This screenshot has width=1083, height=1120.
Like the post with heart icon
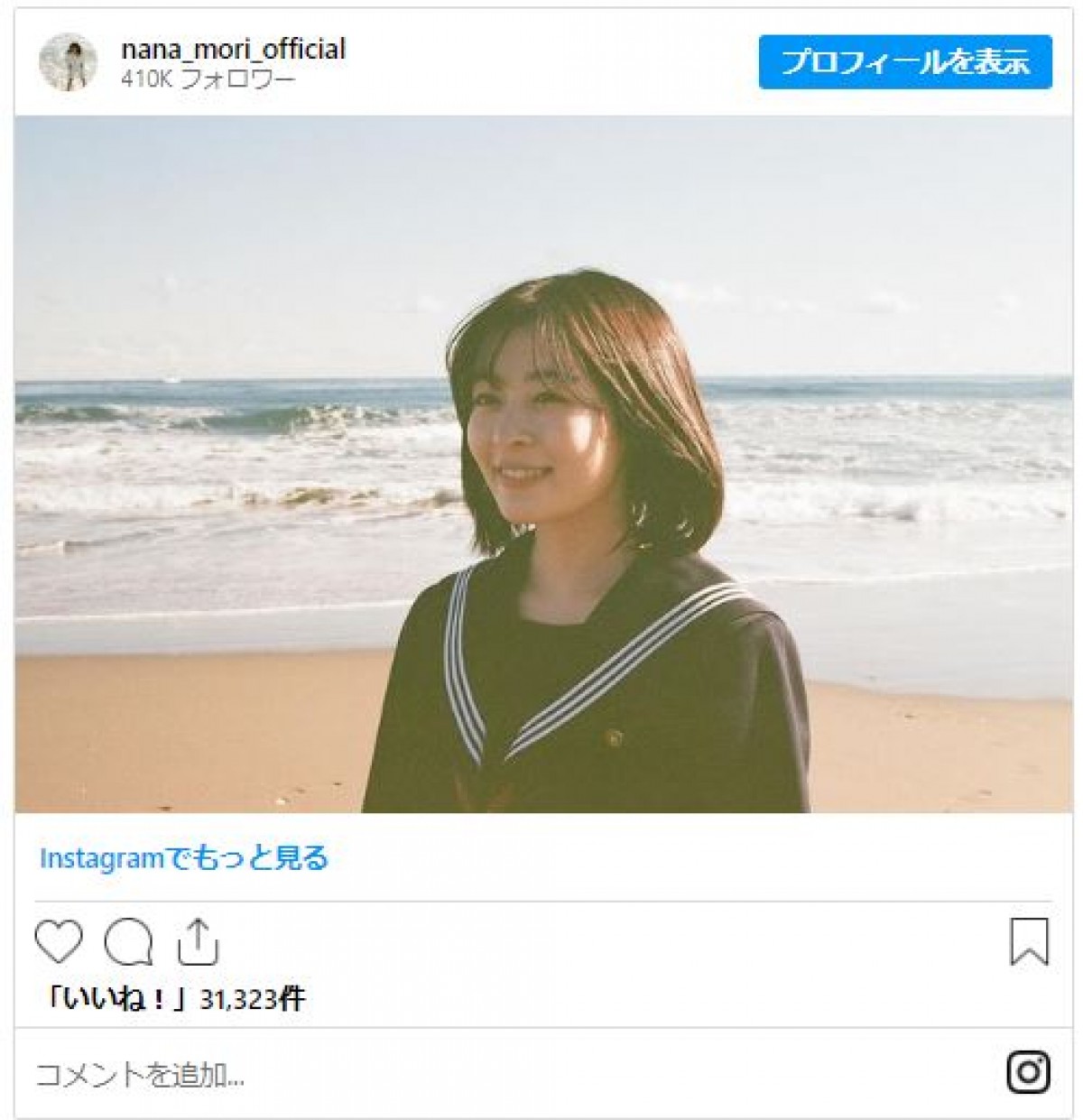click(x=59, y=941)
